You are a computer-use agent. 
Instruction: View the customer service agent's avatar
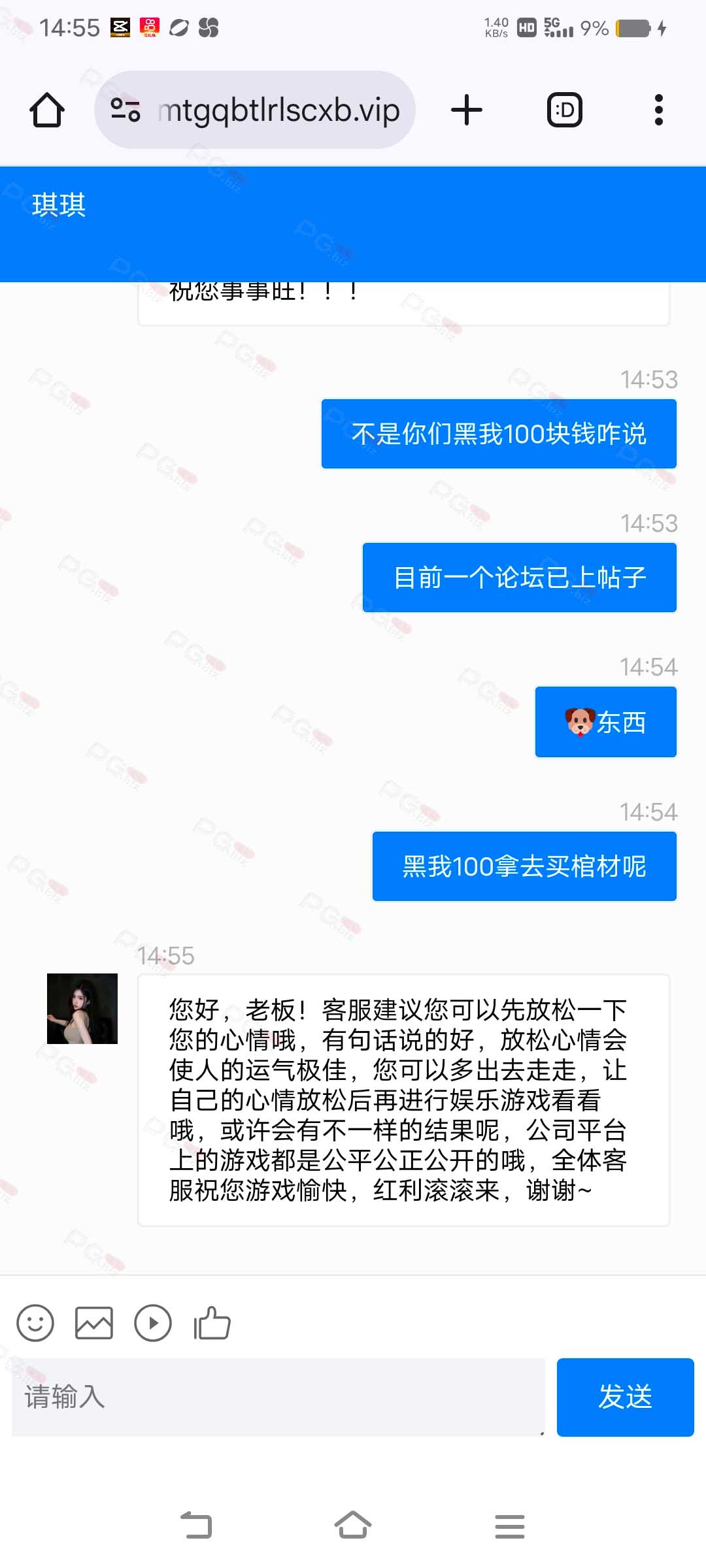(x=82, y=1009)
